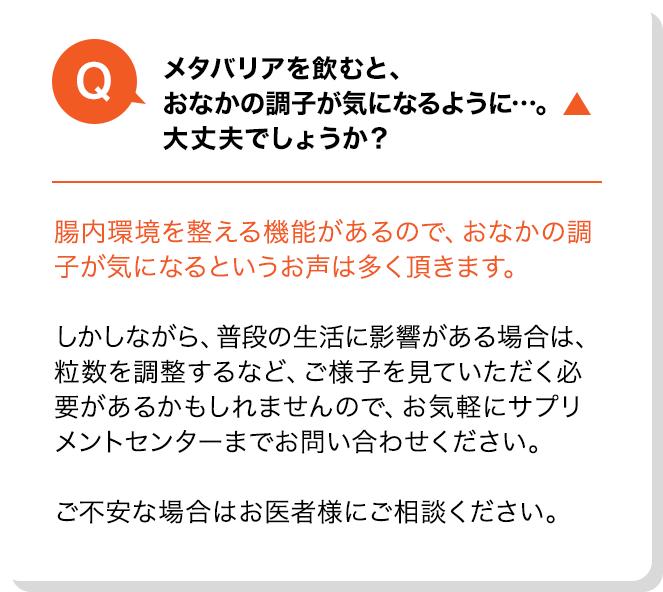Screen dimensions: 663x592
Task: Collapse the メタバリア おなかの調子 question
Action: [x=578, y=103]
